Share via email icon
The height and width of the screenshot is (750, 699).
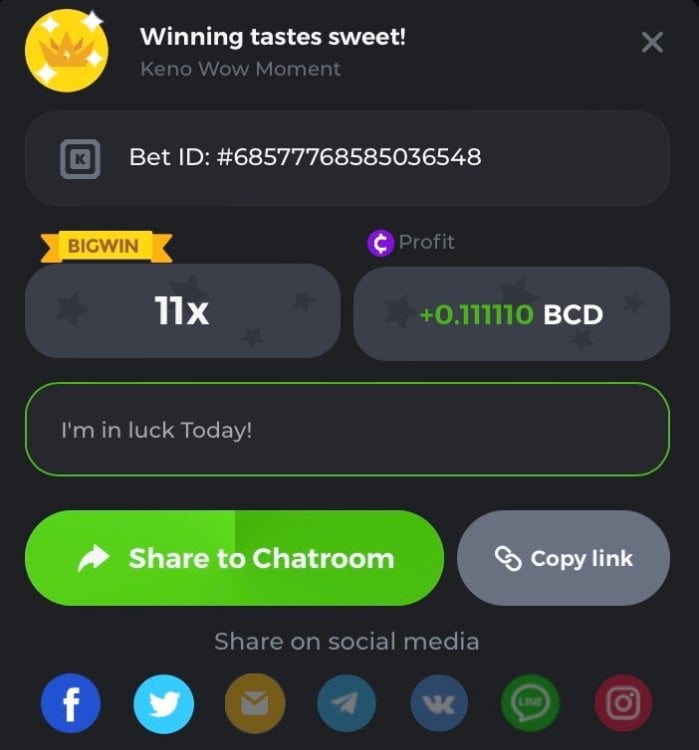255,704
